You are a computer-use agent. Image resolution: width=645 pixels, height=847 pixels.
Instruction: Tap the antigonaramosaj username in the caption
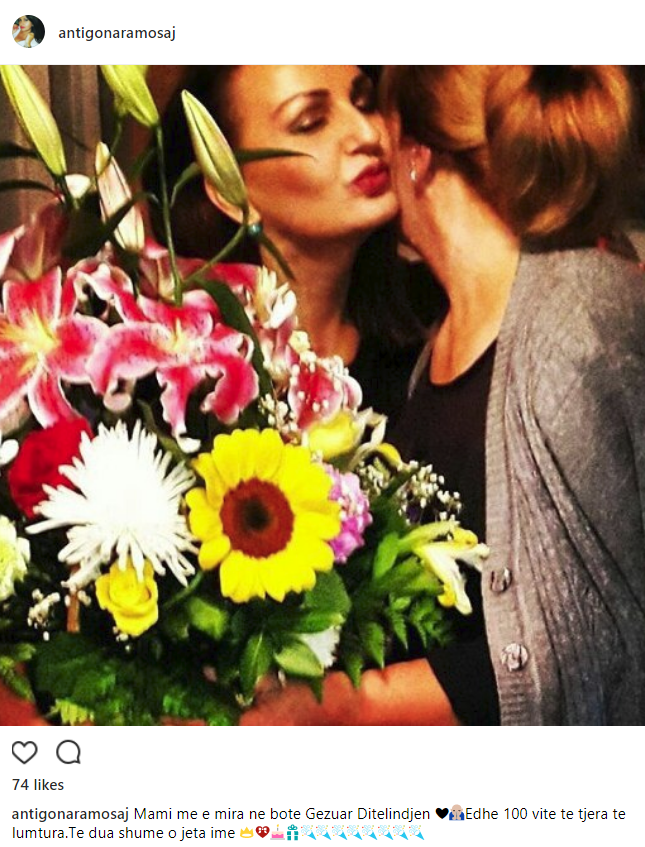tap(69, 814)
